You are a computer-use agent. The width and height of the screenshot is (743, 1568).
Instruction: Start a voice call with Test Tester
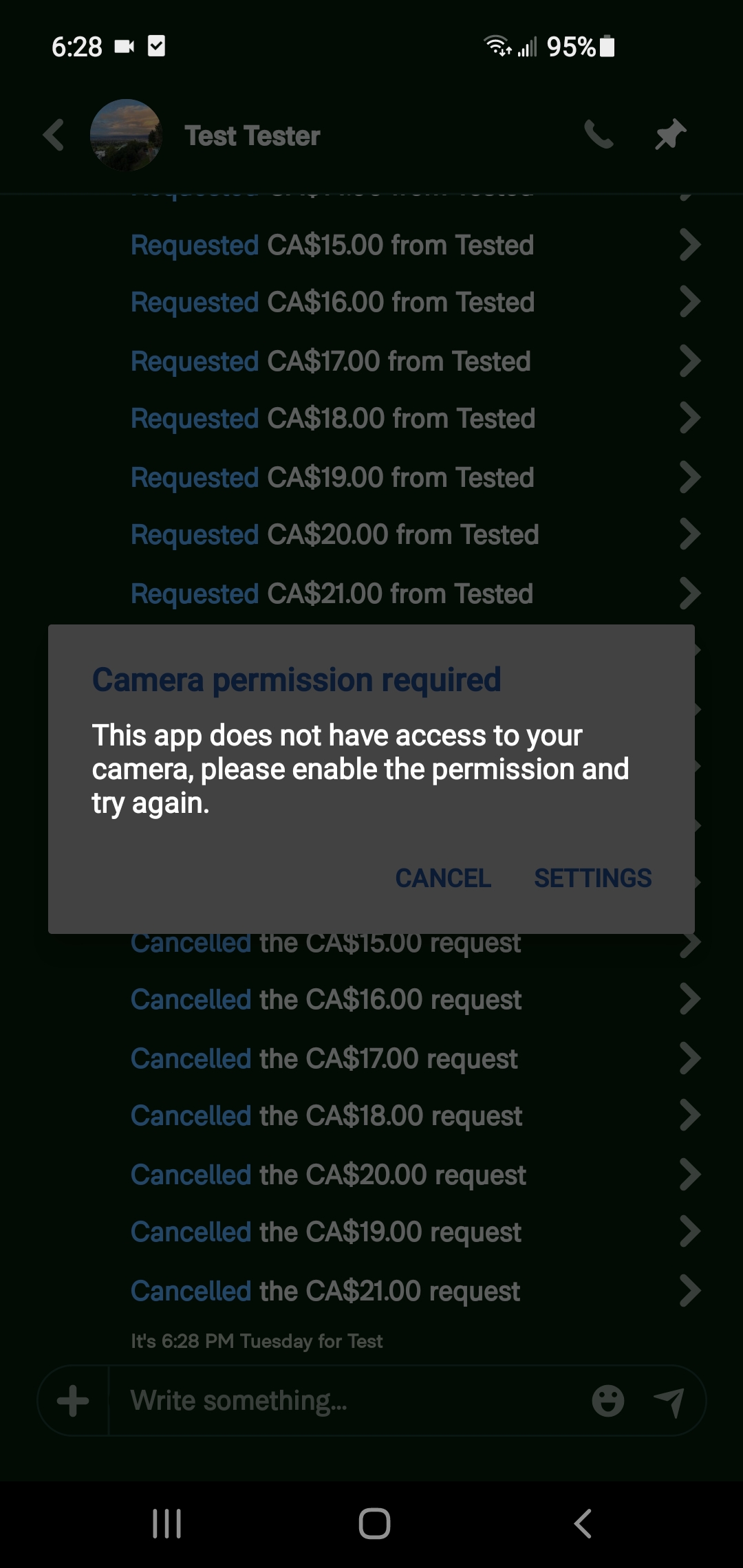[x=598, y=135]
